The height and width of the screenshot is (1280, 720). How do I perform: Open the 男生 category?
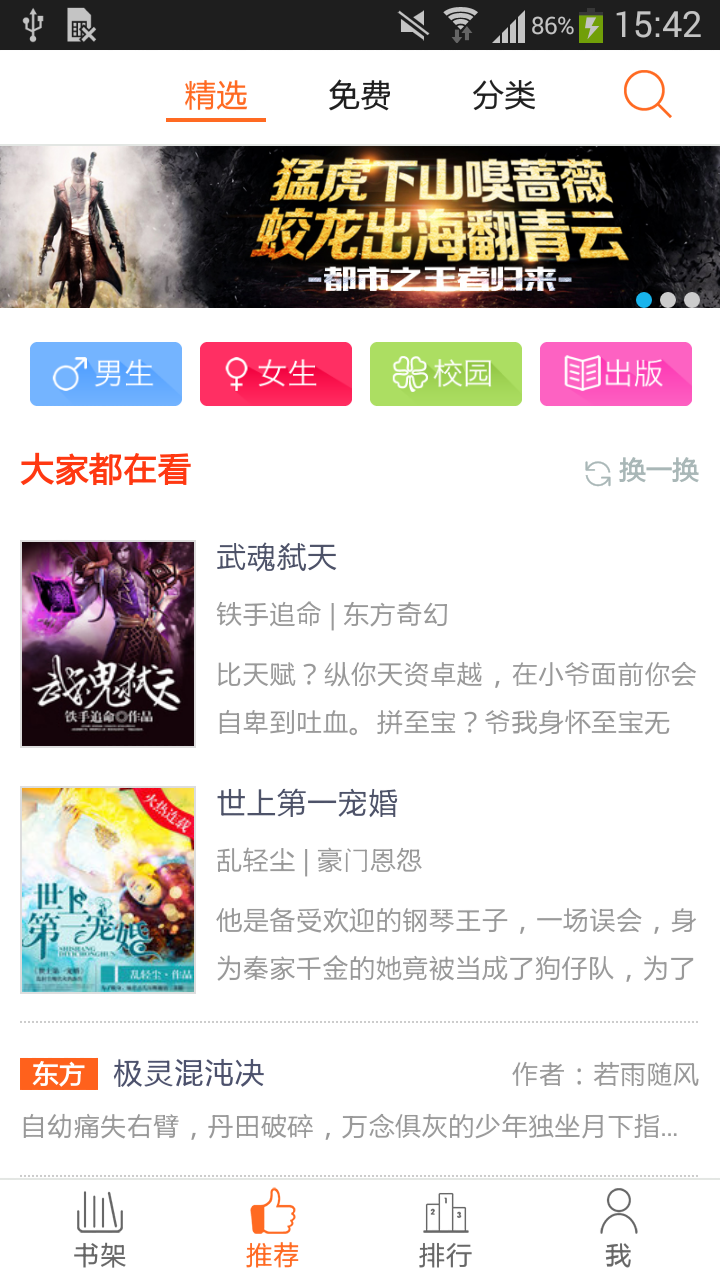(x=106, y=374)
